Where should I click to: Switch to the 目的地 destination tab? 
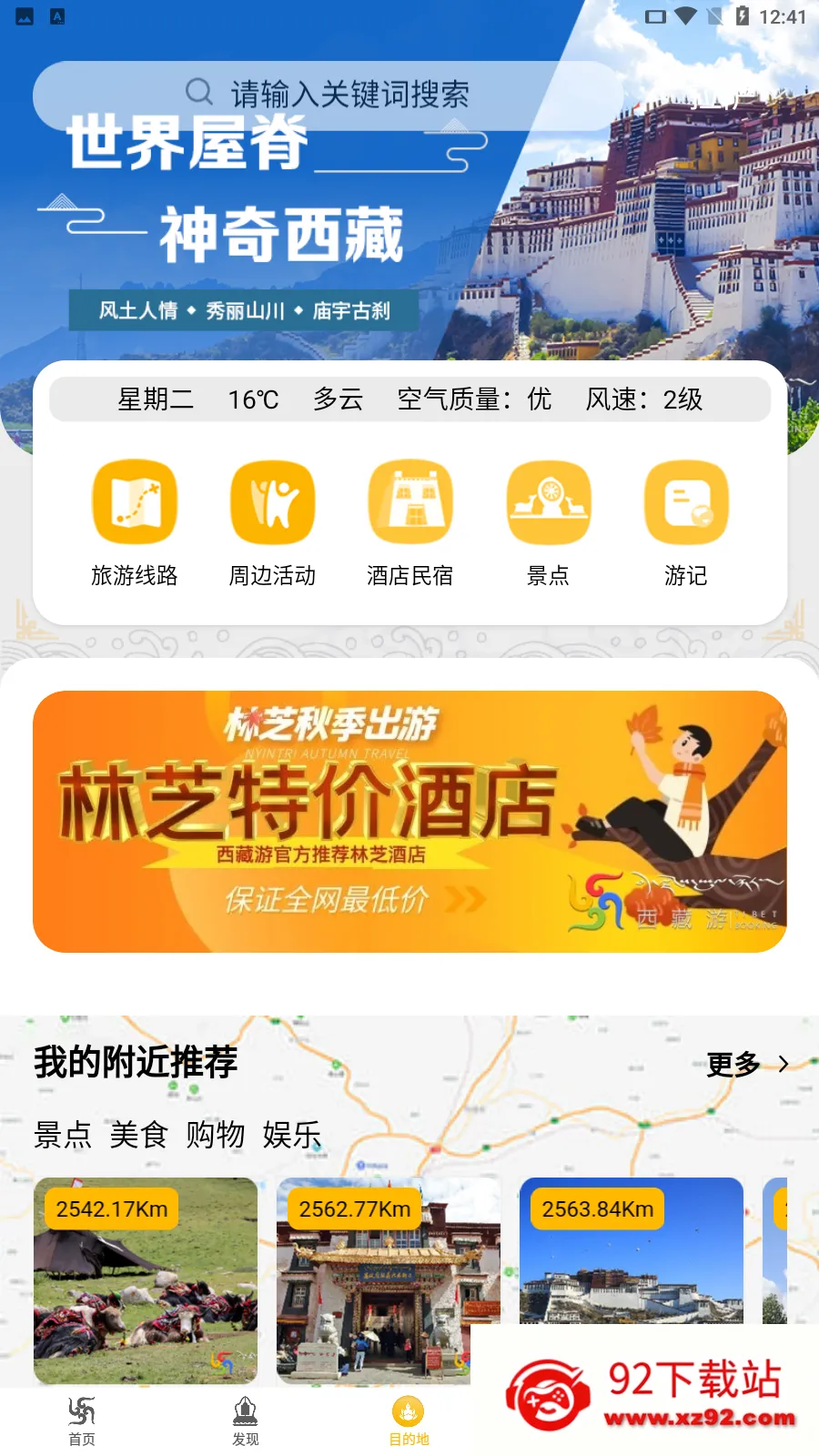[x=409, y=1421]
